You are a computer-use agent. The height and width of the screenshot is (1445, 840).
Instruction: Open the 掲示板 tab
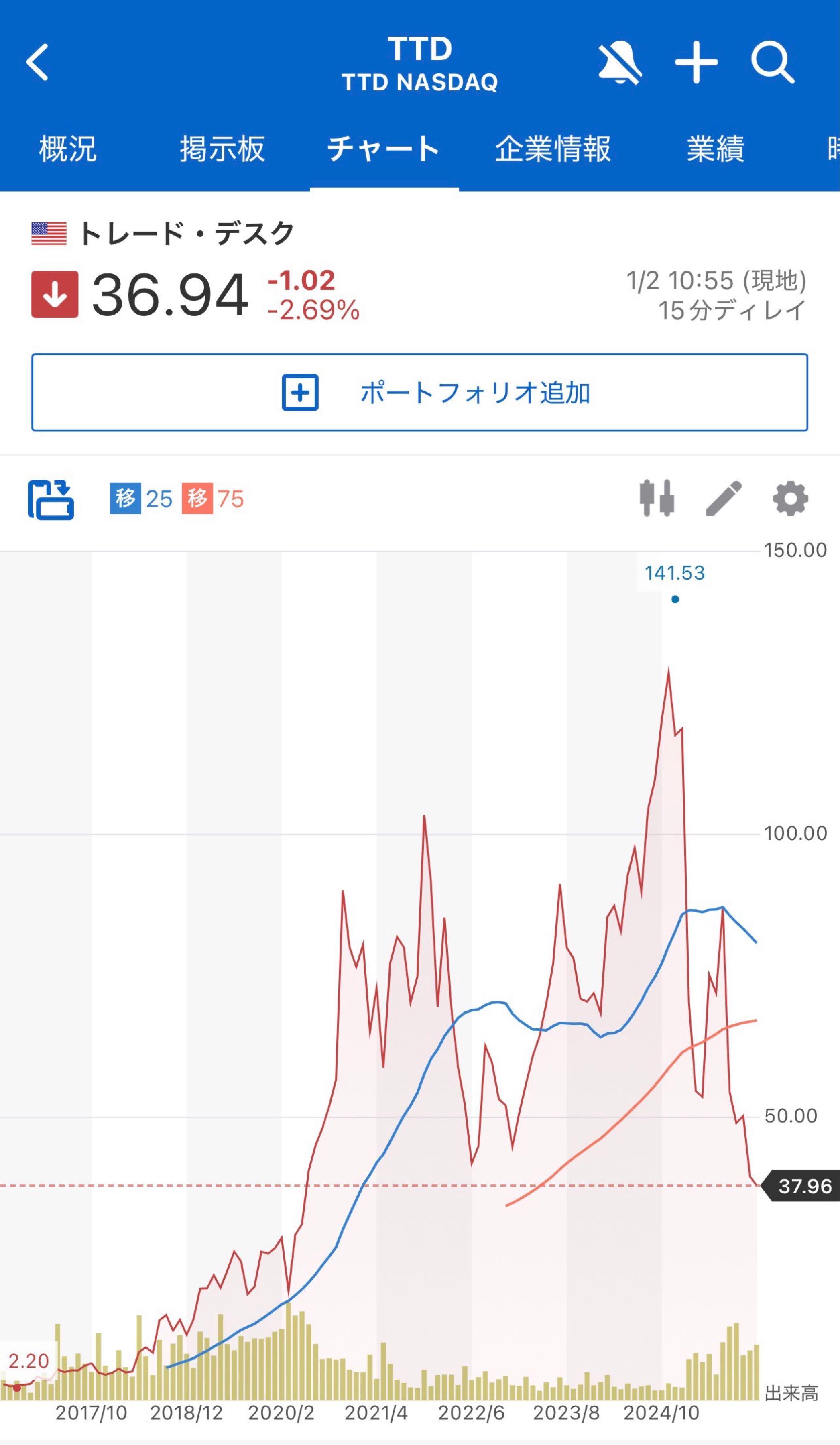[x=221, y=149]
